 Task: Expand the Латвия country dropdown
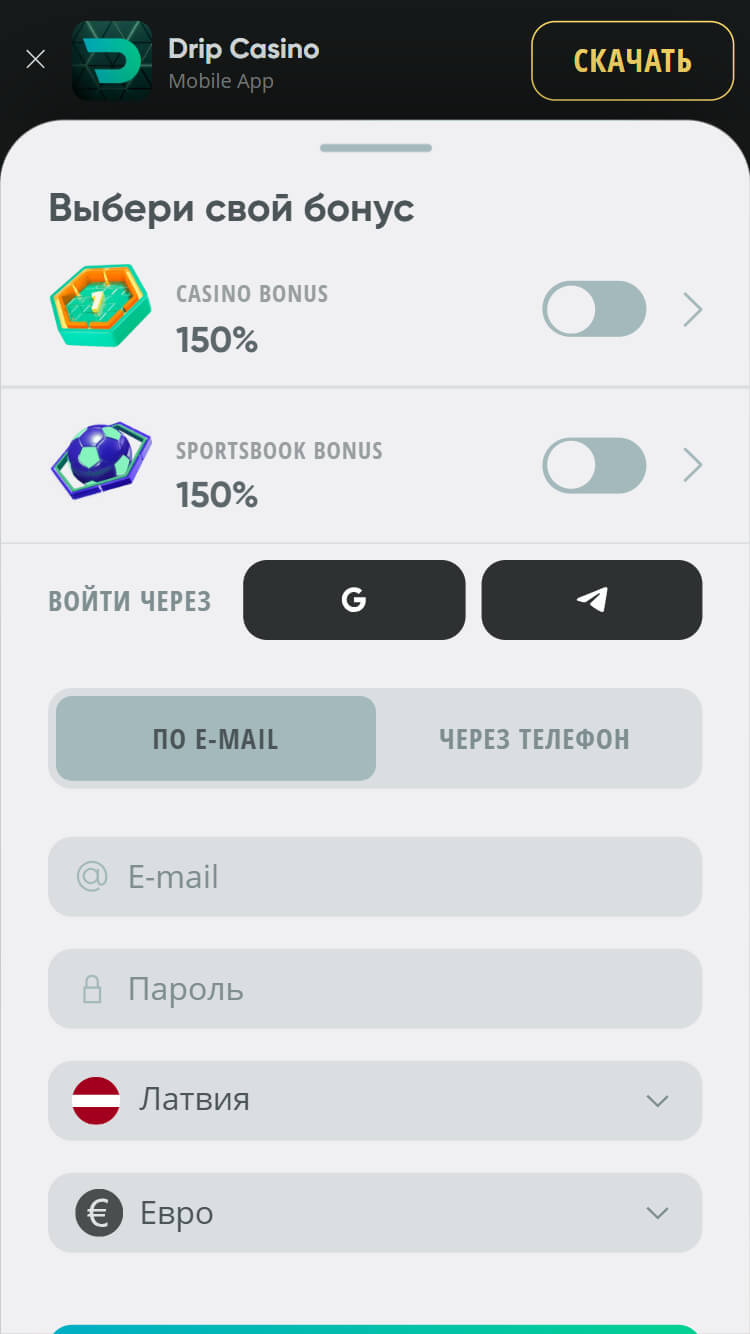(375, 1101)
